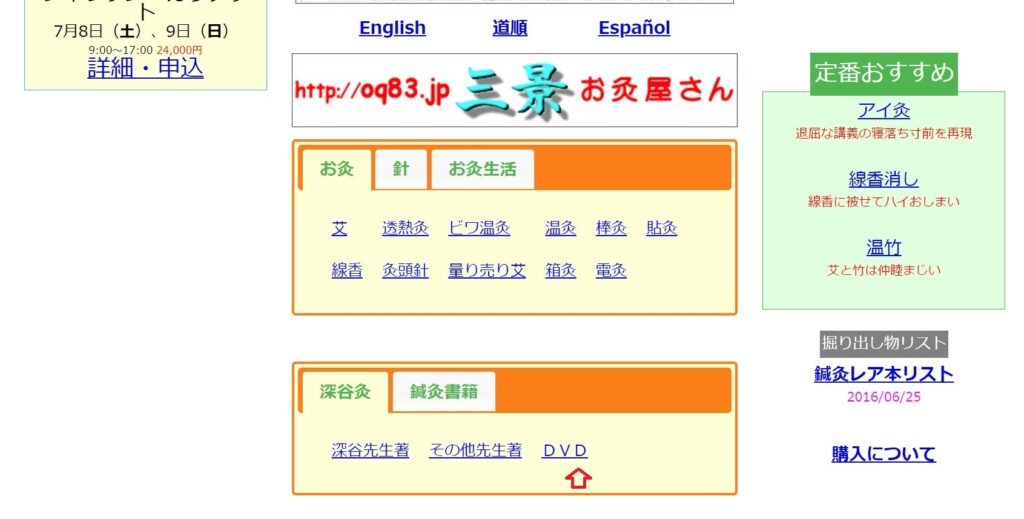The height and width of the screenshot is (519, 1024).
Task: Open the 温竹 recommendation
Action: 883,247
